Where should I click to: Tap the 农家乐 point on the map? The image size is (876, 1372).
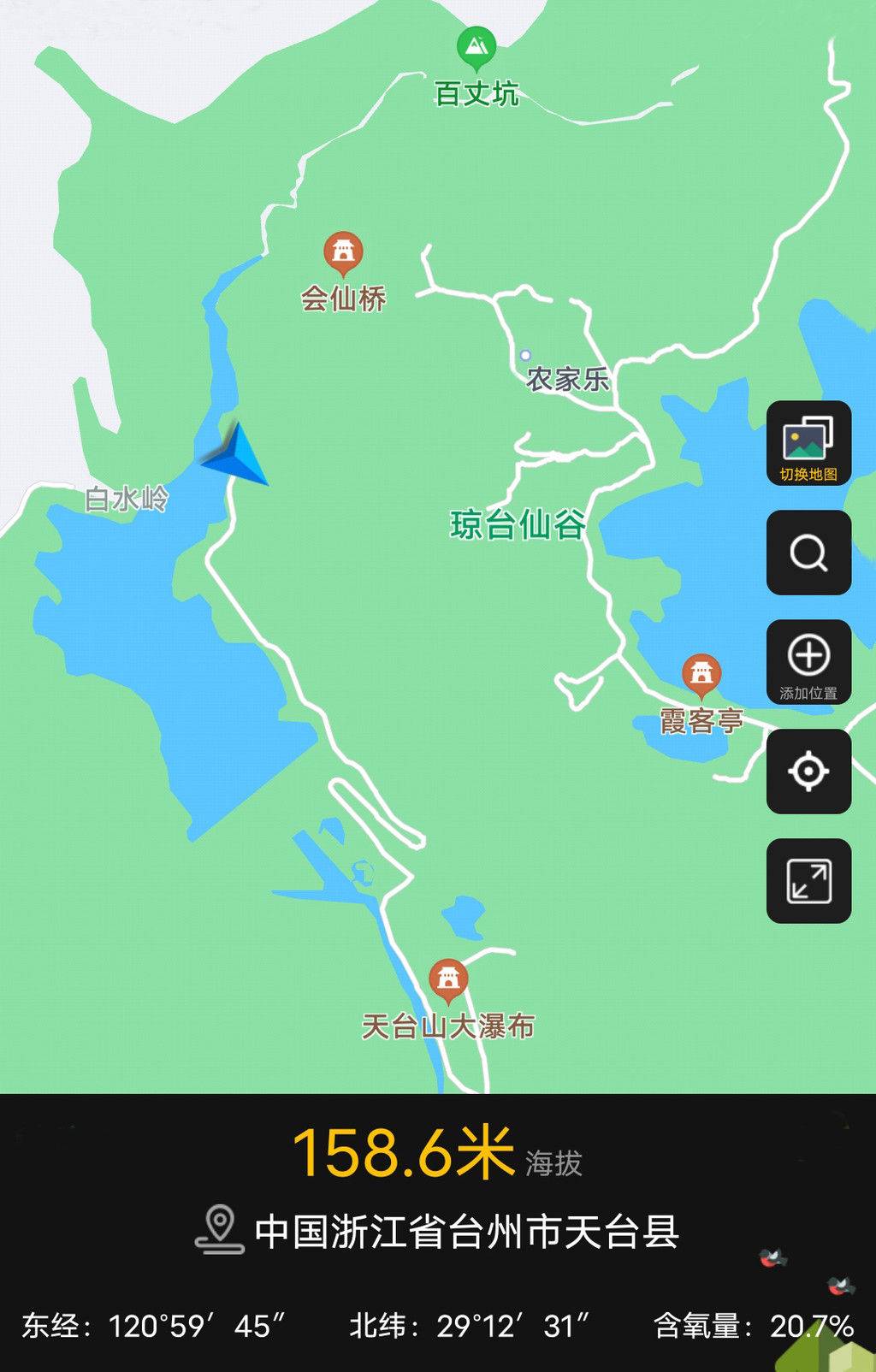coord(525,356)
